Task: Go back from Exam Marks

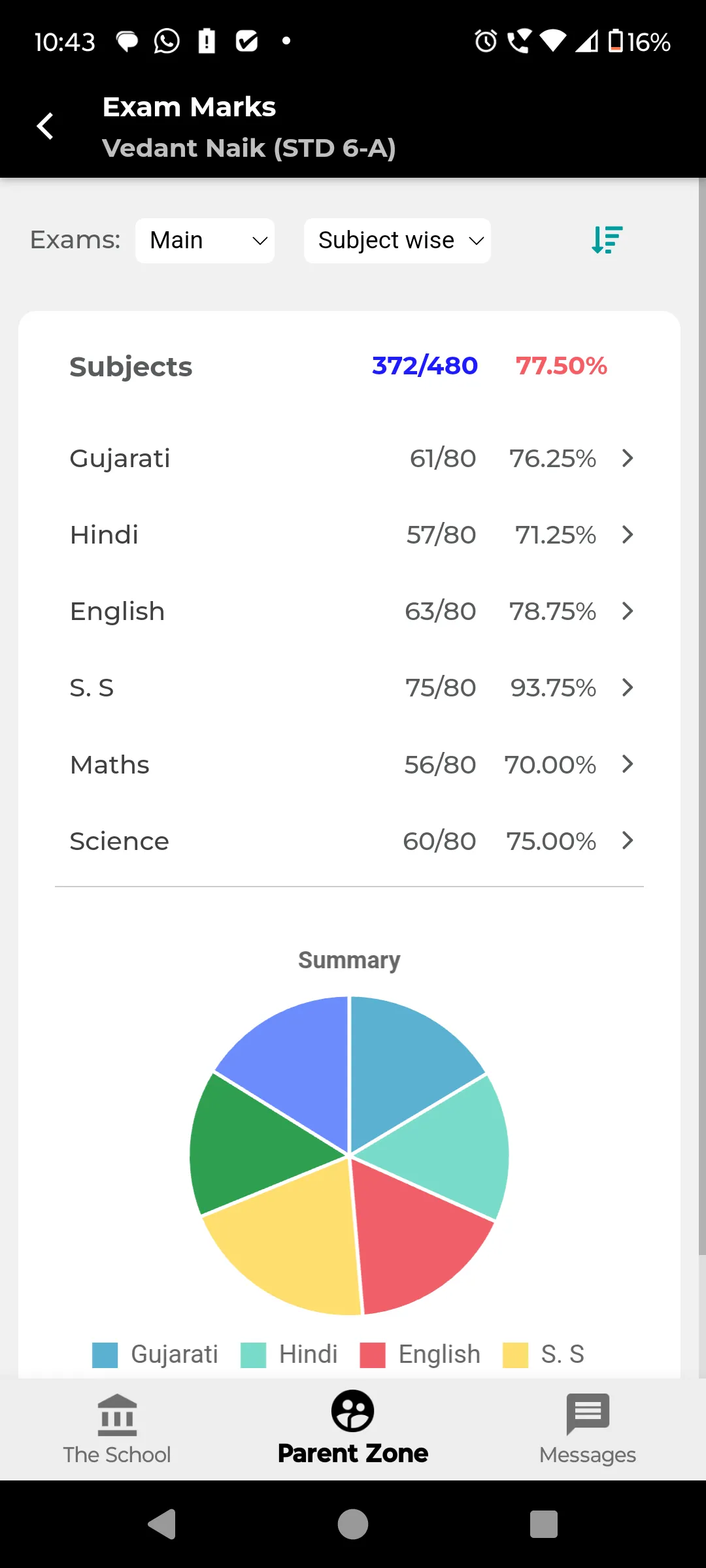Action: (x=45, y=126)
